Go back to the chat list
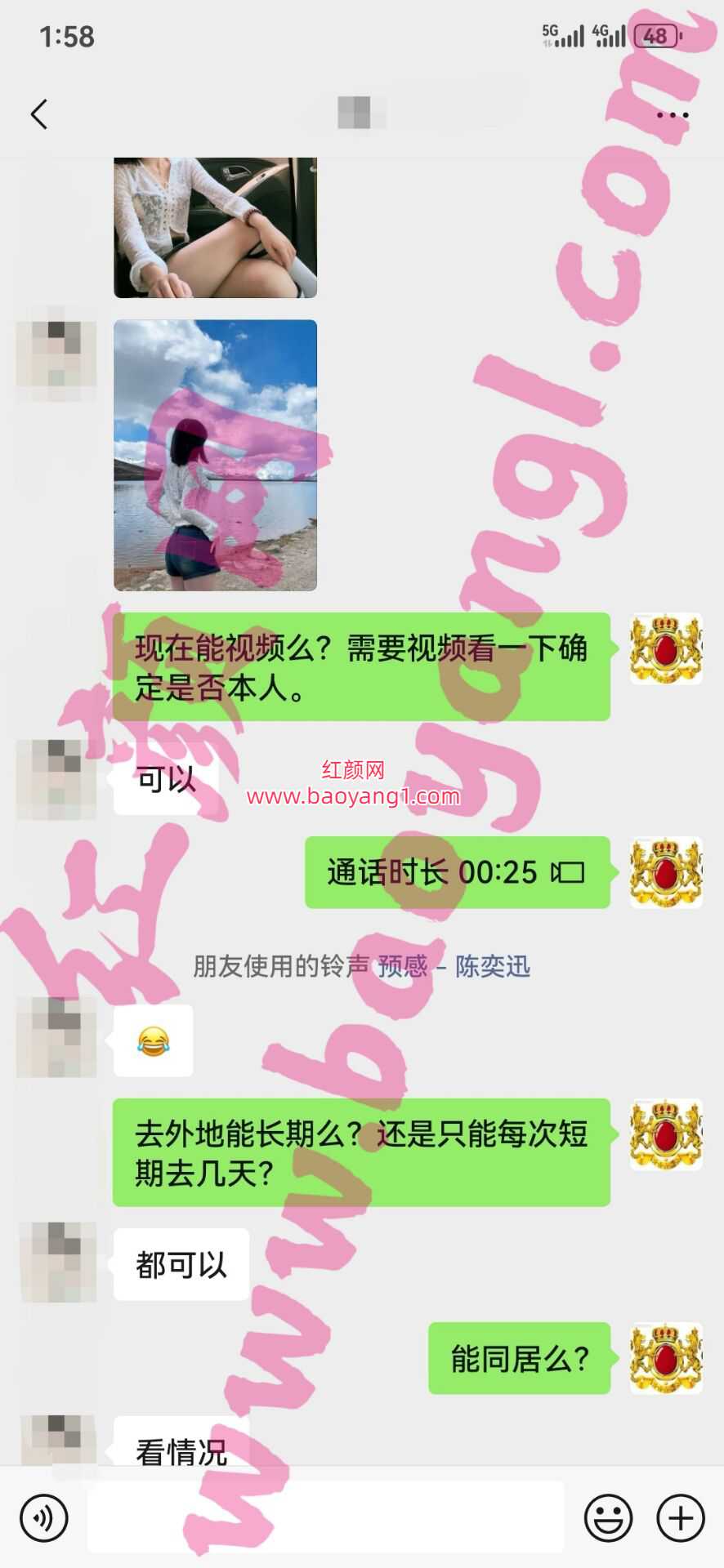This screenshot has width=724, height=1568. 39,114
